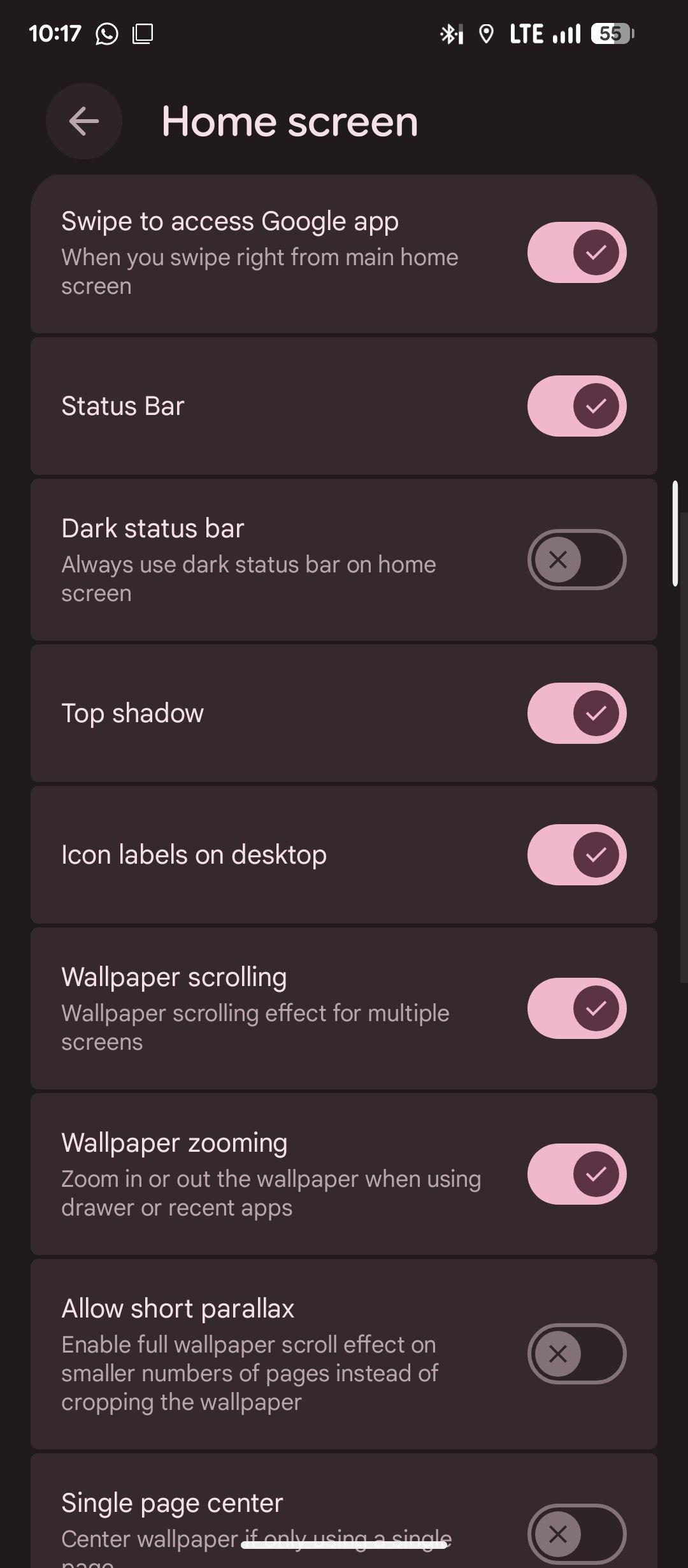The image size is (688, 1568).
Task: Disable Swipe to access Google app
Action: (577, 252)
